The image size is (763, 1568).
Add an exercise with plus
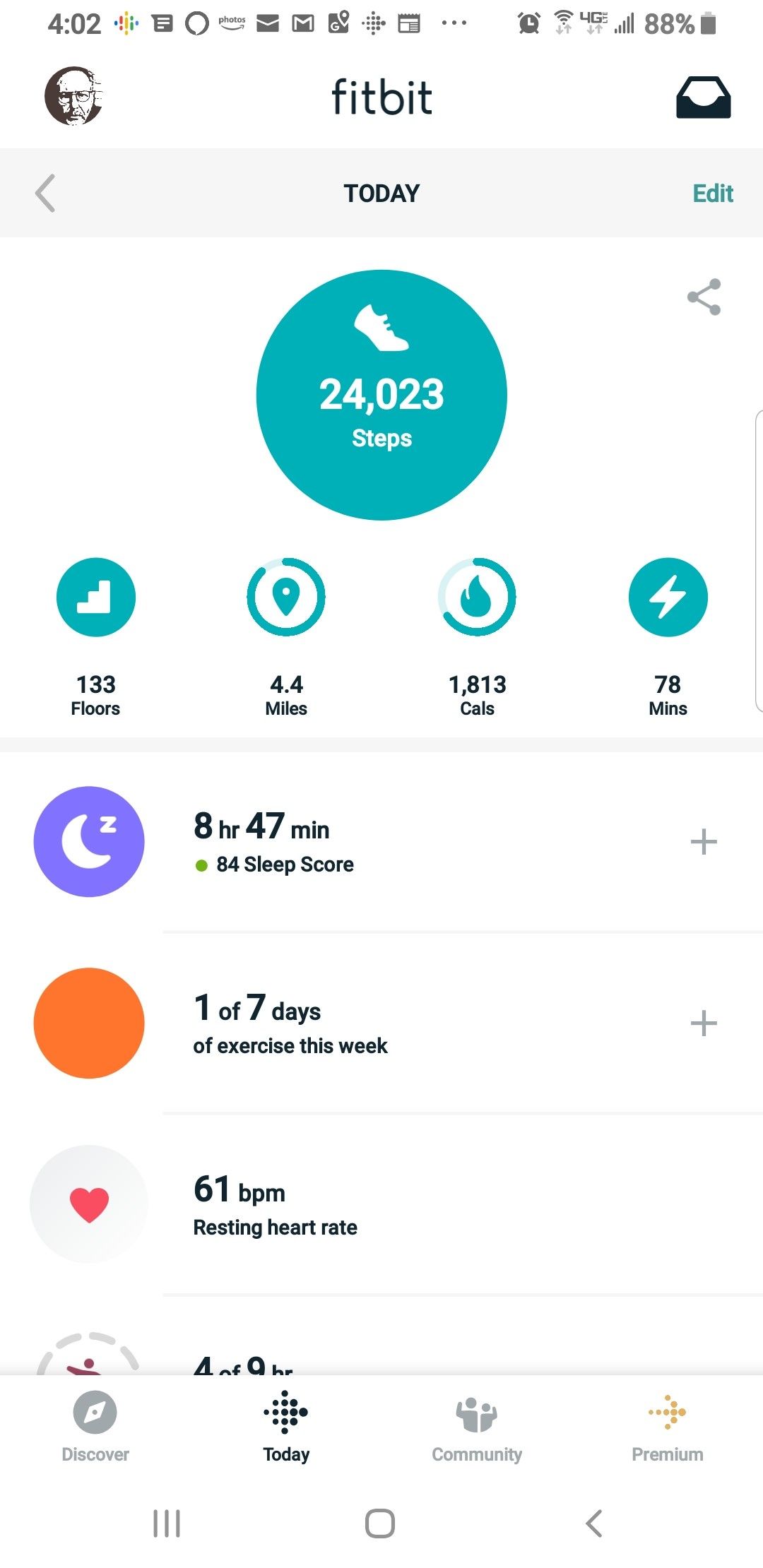(x=704, y=1023)
